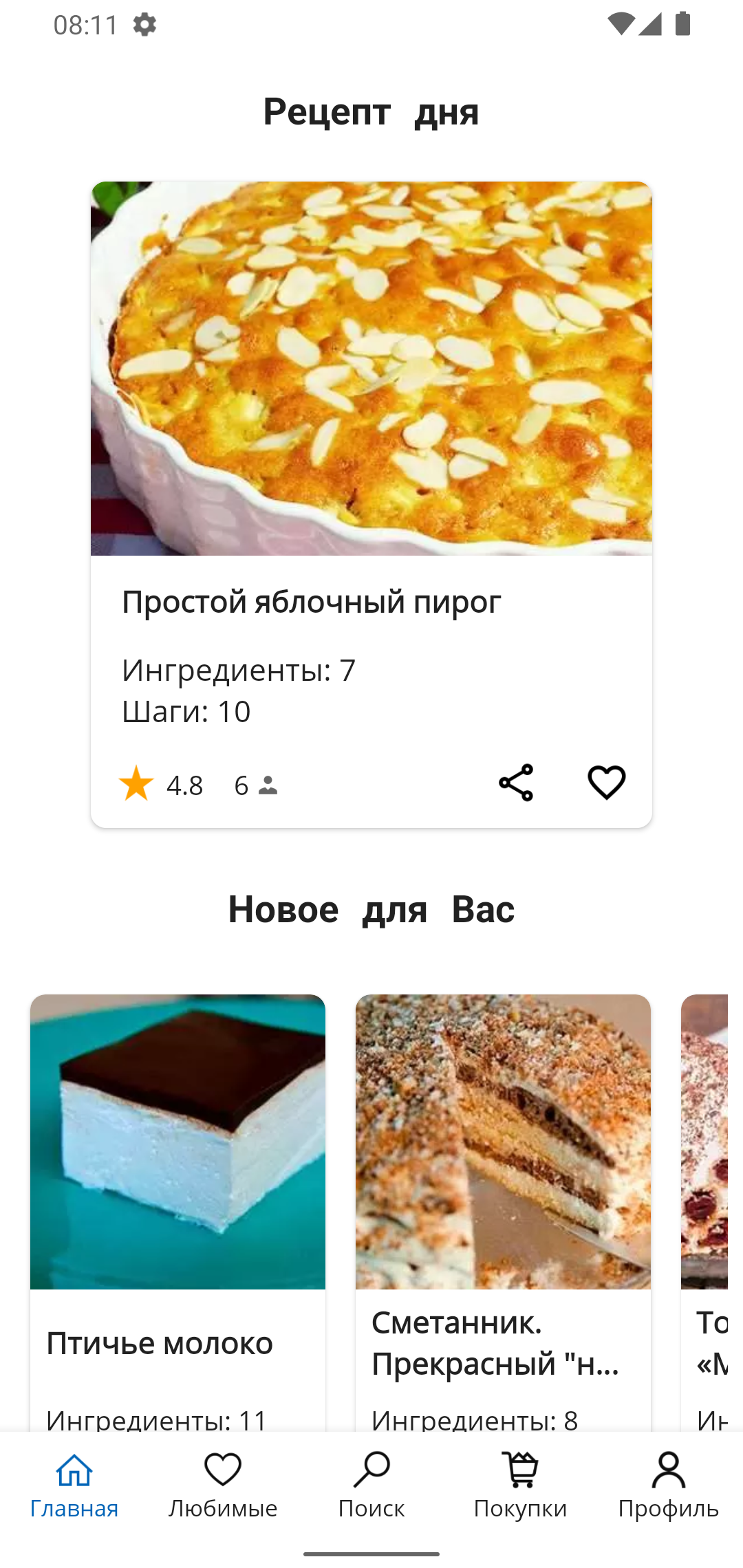Open the Покупки shopping tab
Screen dimensions: 743x1568
click(x=520, y=1485)
